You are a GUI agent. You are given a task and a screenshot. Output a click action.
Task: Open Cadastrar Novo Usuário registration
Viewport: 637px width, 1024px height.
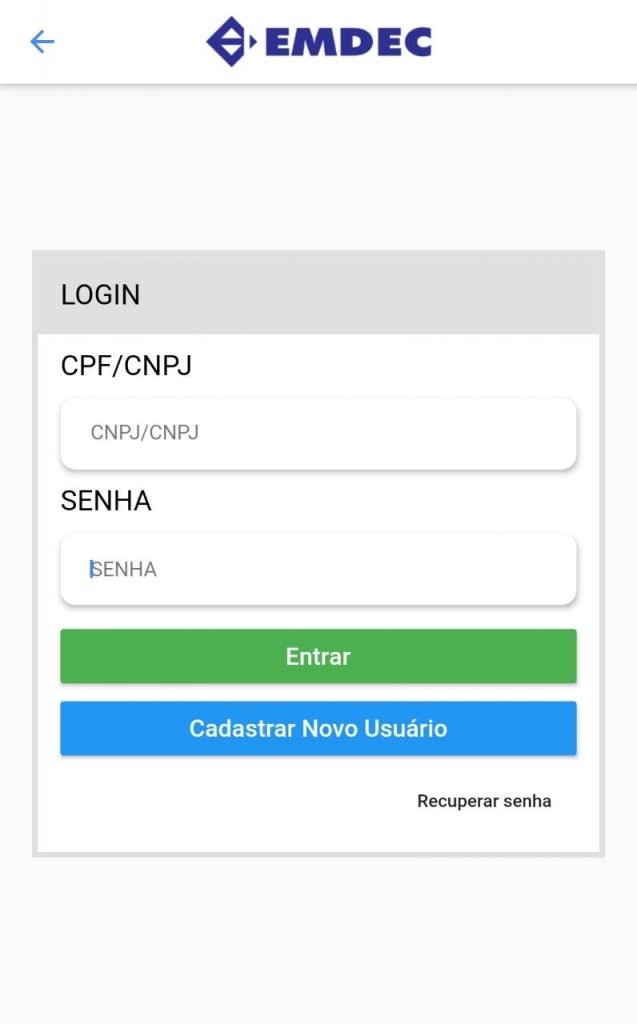click(x=318, y=728)
